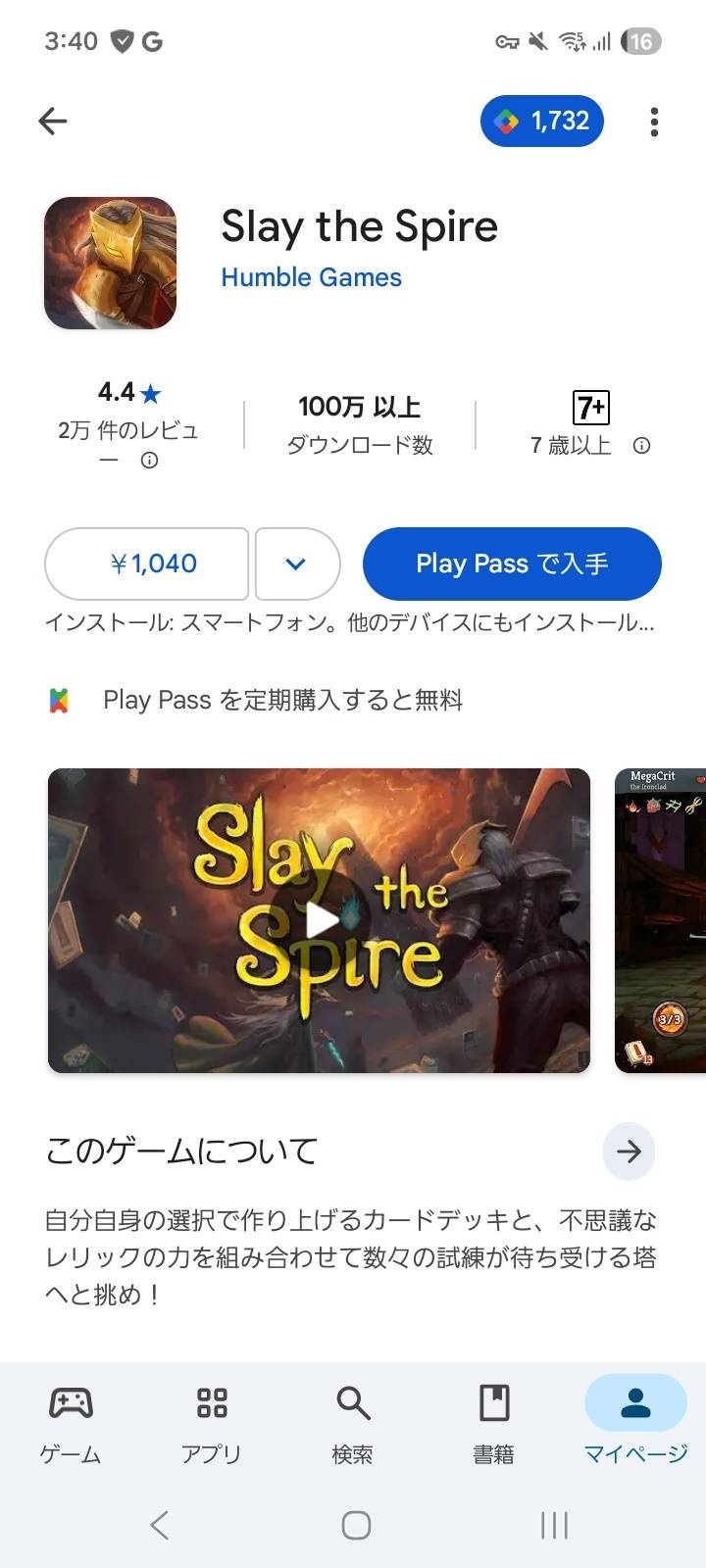Viewport: 706px width, 1568px height.
Task: Open the このゲームについて details arrow
Action: pyautogui.click(x=629, y=1151)
